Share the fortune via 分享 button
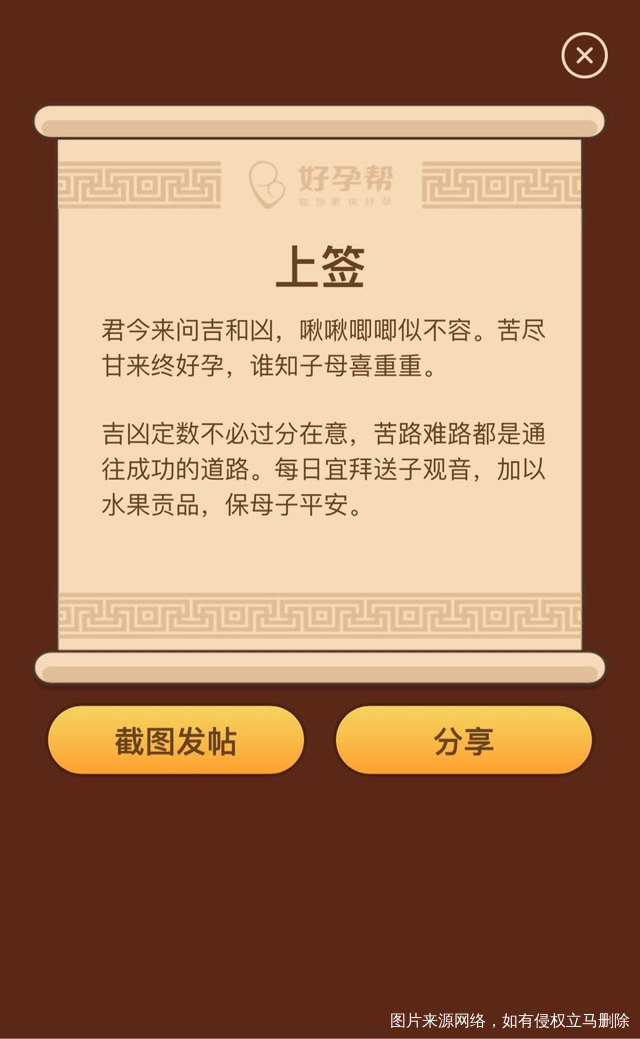 [464, 741]
